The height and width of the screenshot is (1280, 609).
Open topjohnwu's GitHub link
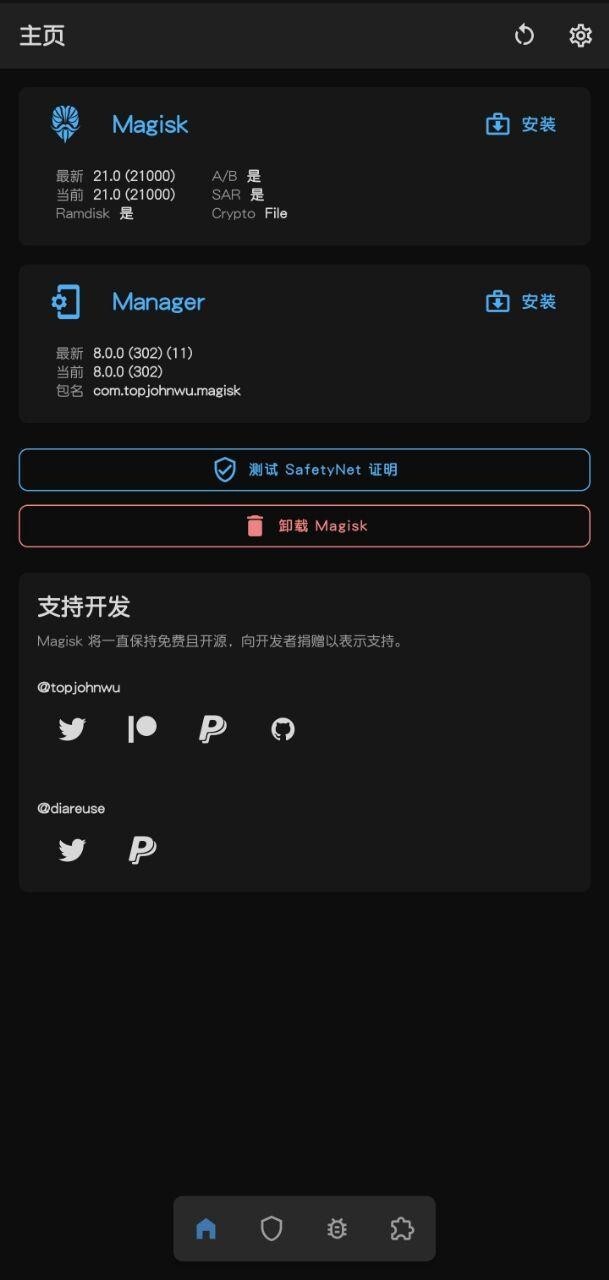283,729
